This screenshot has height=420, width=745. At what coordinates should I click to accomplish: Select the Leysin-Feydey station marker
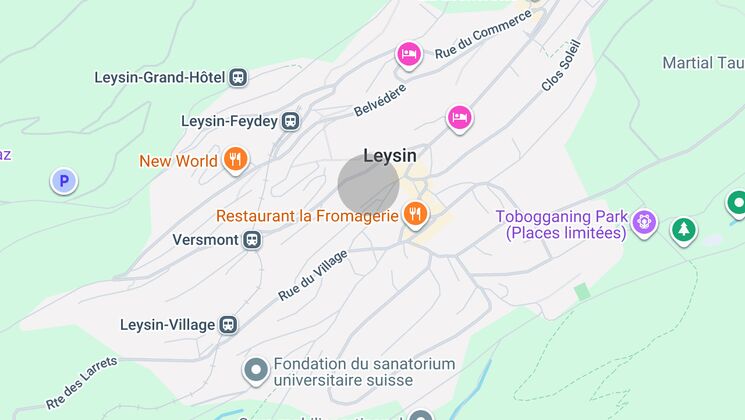pos(290,121)
